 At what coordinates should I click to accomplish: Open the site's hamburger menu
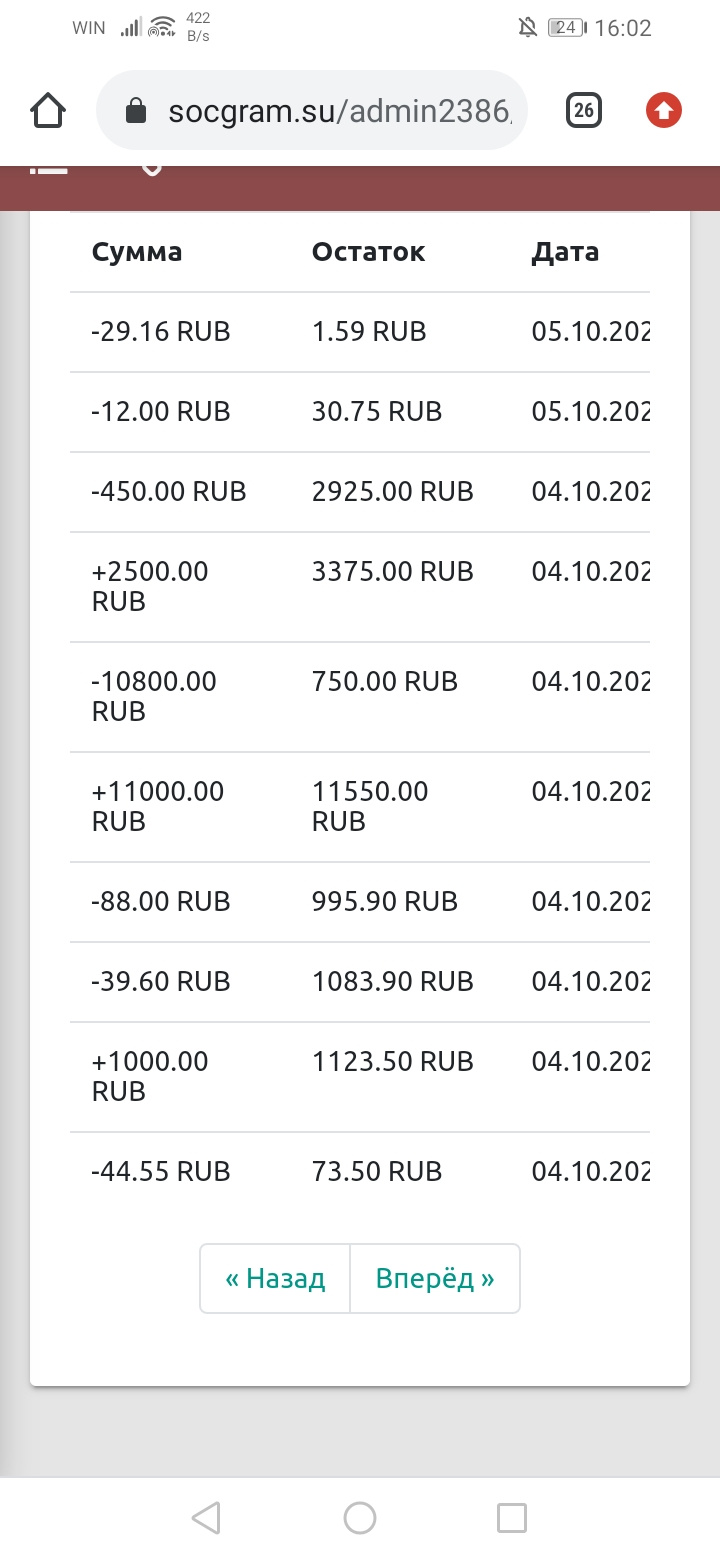48,168
